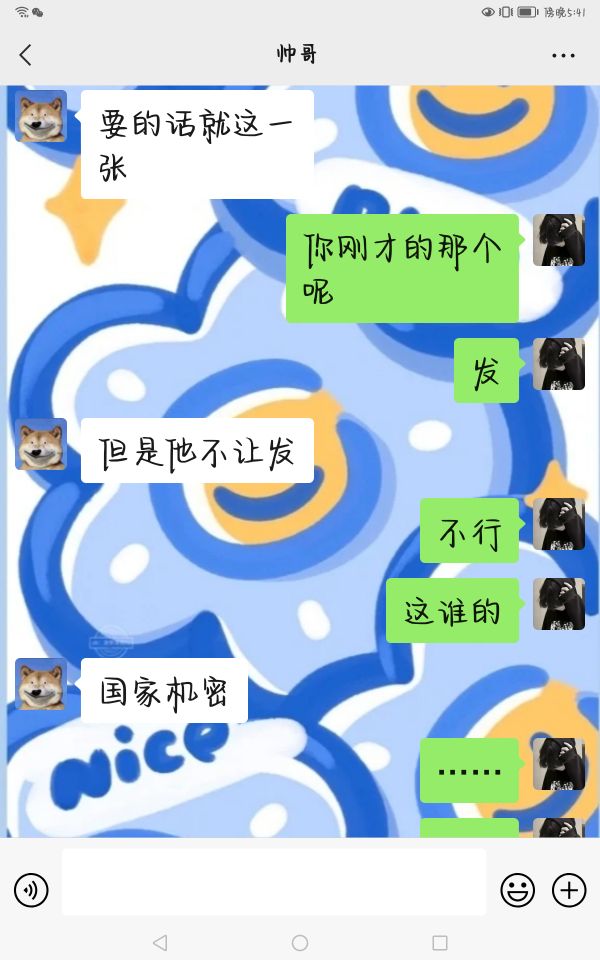Open the plus attachment menu

coord(569,890)
